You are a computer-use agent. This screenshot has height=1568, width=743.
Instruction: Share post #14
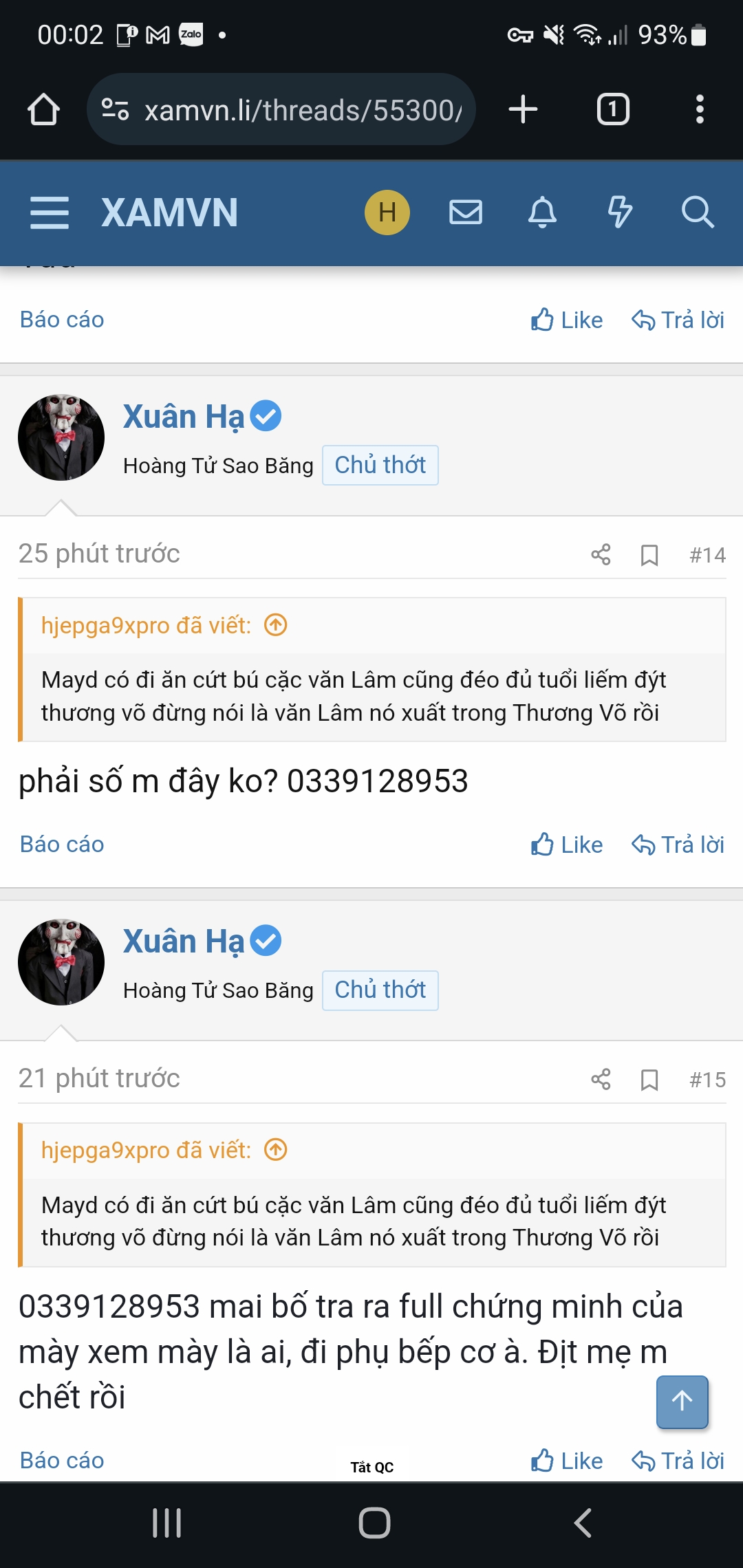point(601,555)
